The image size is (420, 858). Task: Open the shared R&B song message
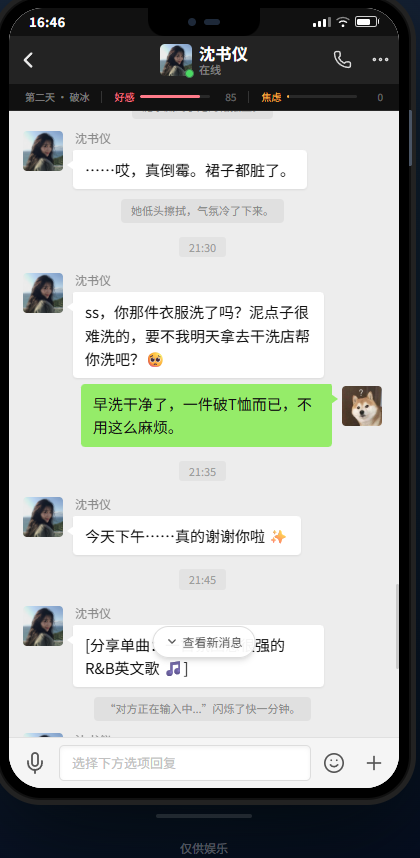click(x=199, y=656)
